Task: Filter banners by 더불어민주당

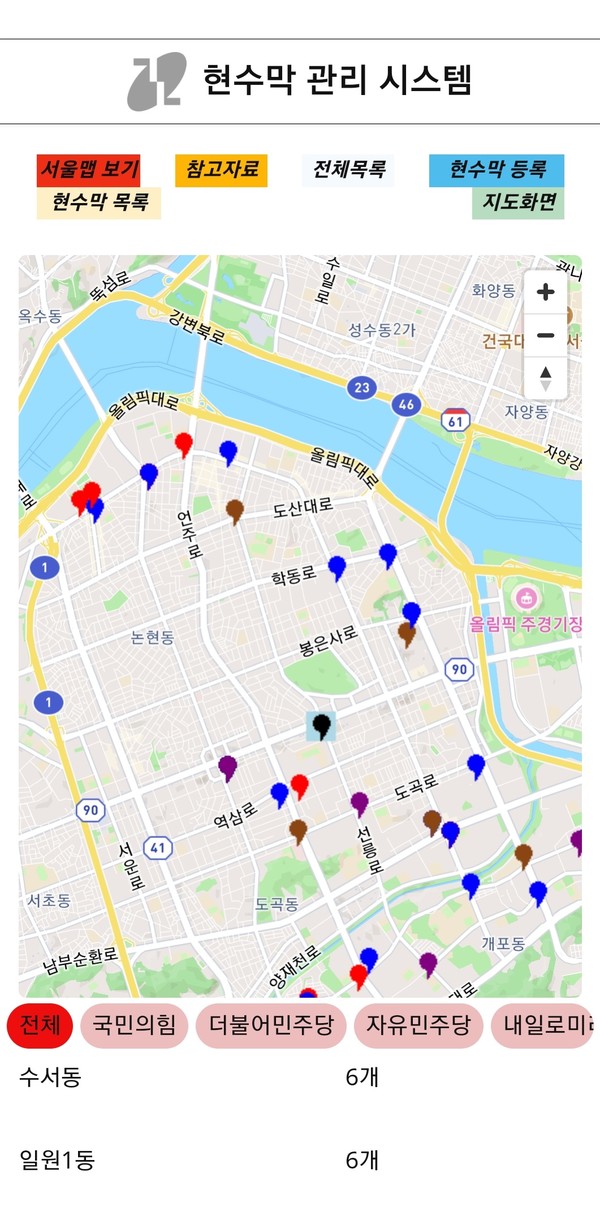Action: 271,1025
